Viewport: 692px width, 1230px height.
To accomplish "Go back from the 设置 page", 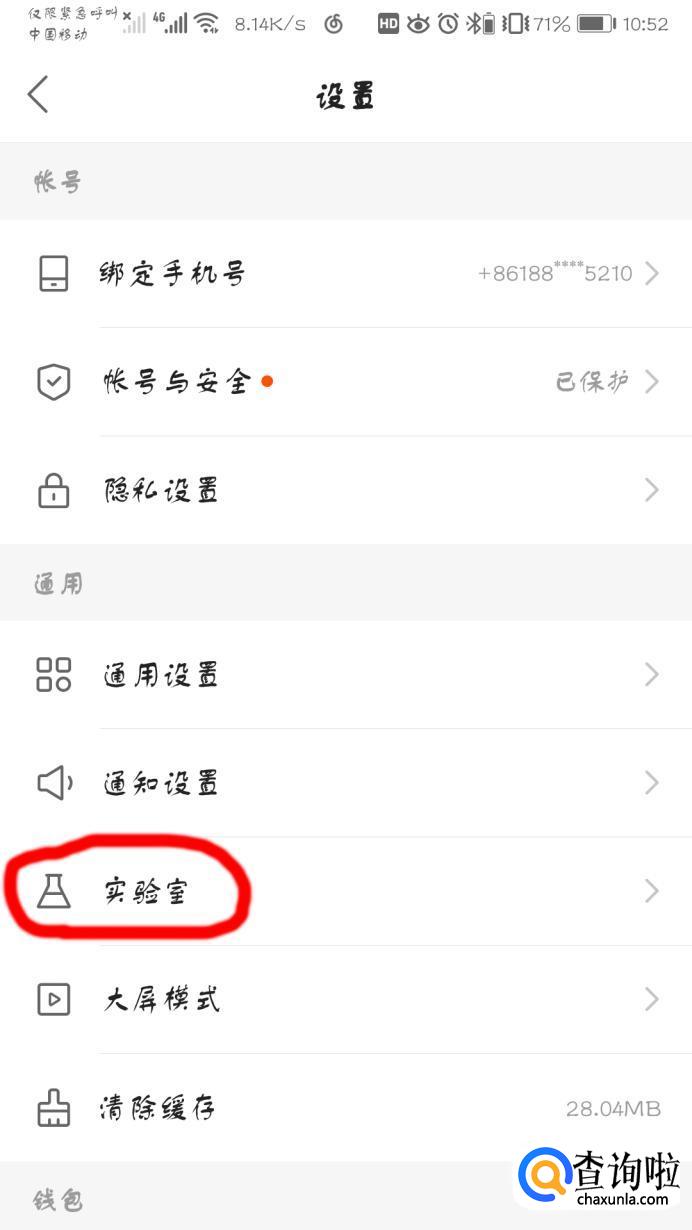I will (38, 96).
